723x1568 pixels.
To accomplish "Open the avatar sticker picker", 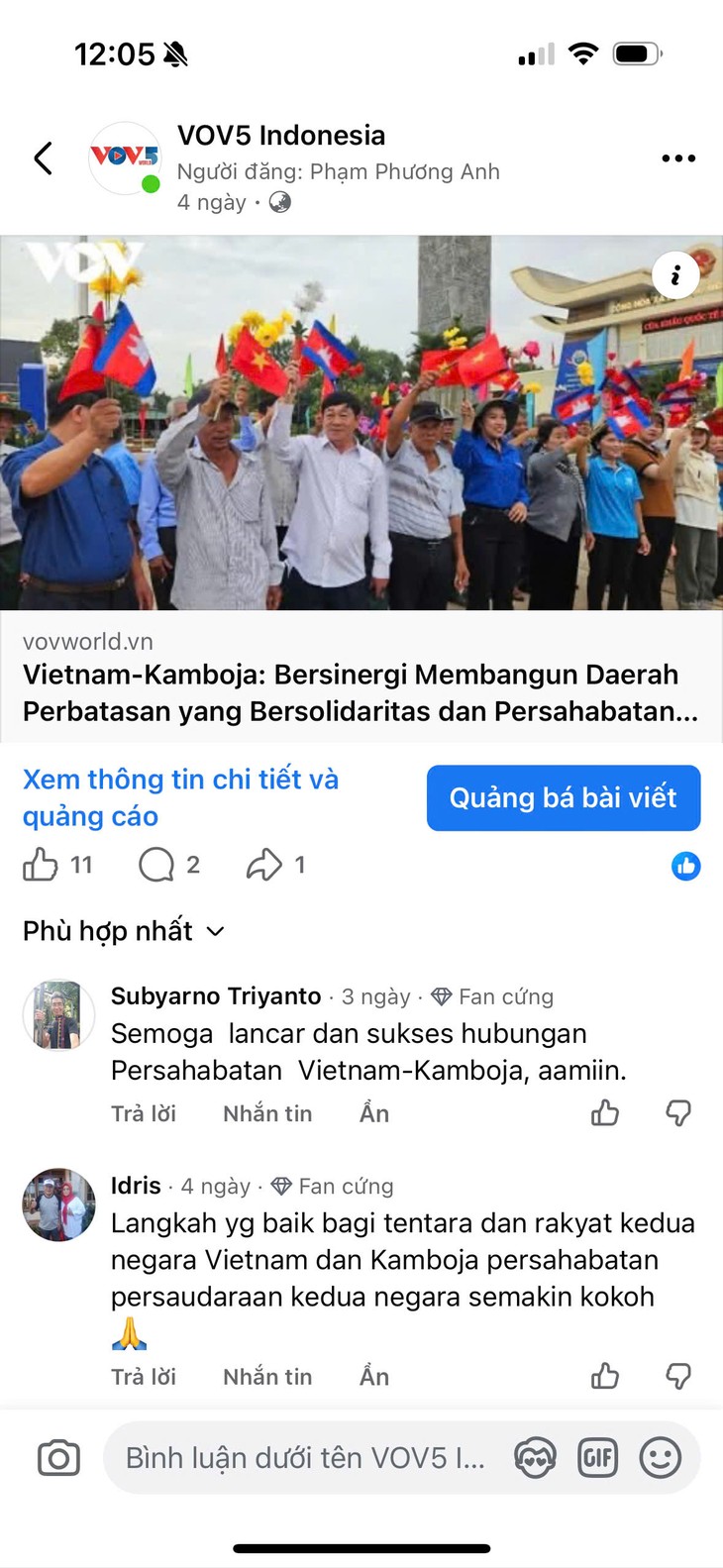I will point(535,1456).
